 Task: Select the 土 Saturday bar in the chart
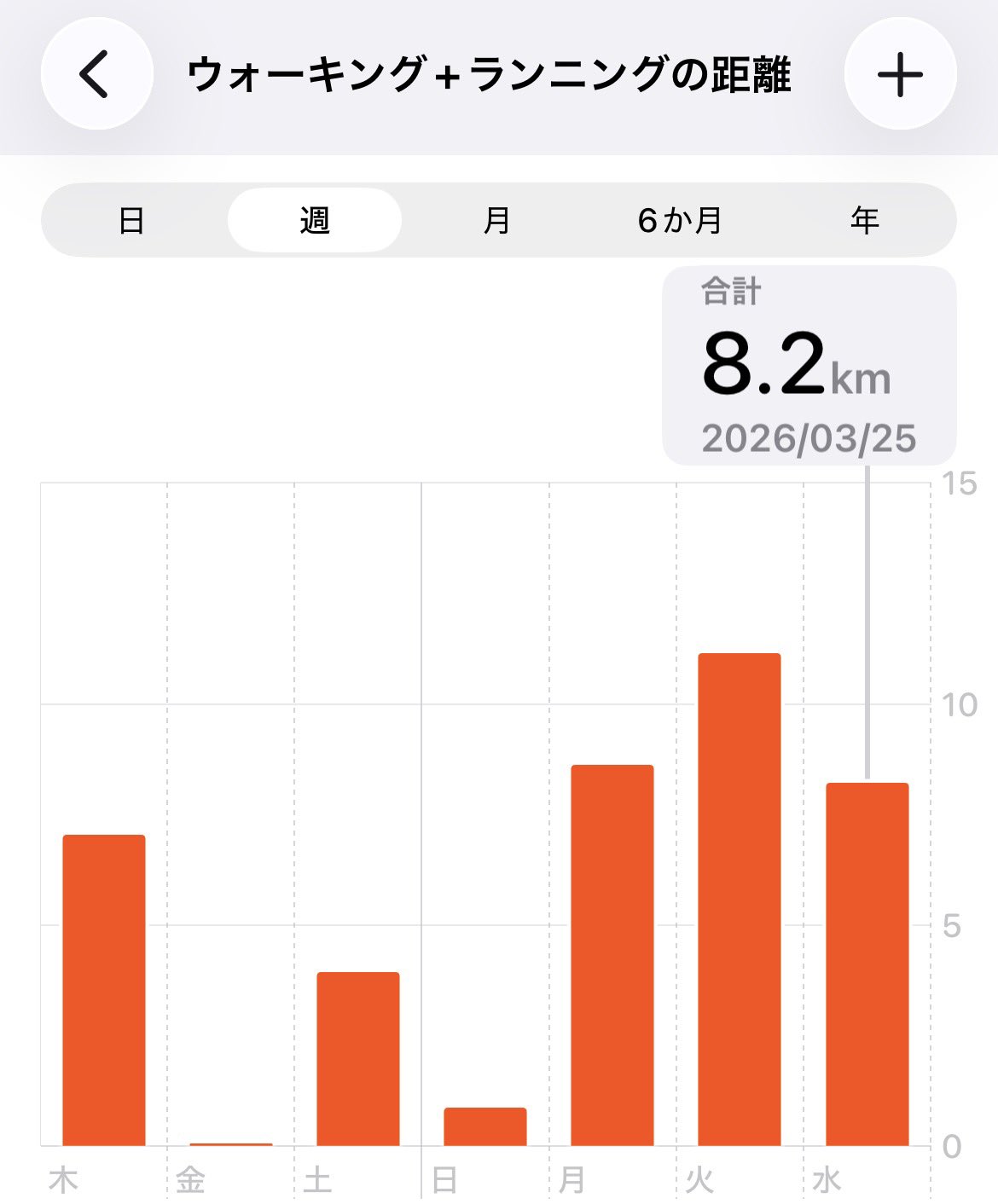click(358, 1058)
